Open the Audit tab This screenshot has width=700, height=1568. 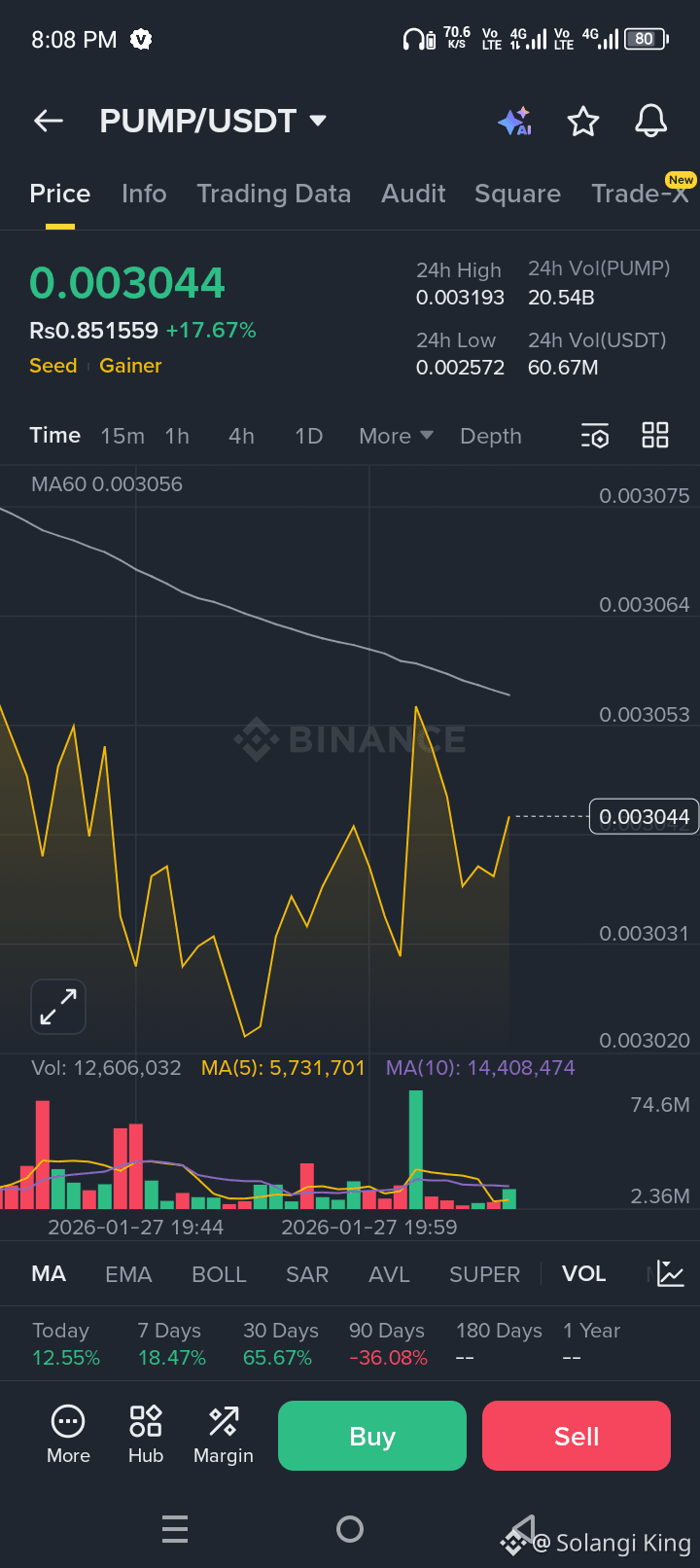point(413,194)
